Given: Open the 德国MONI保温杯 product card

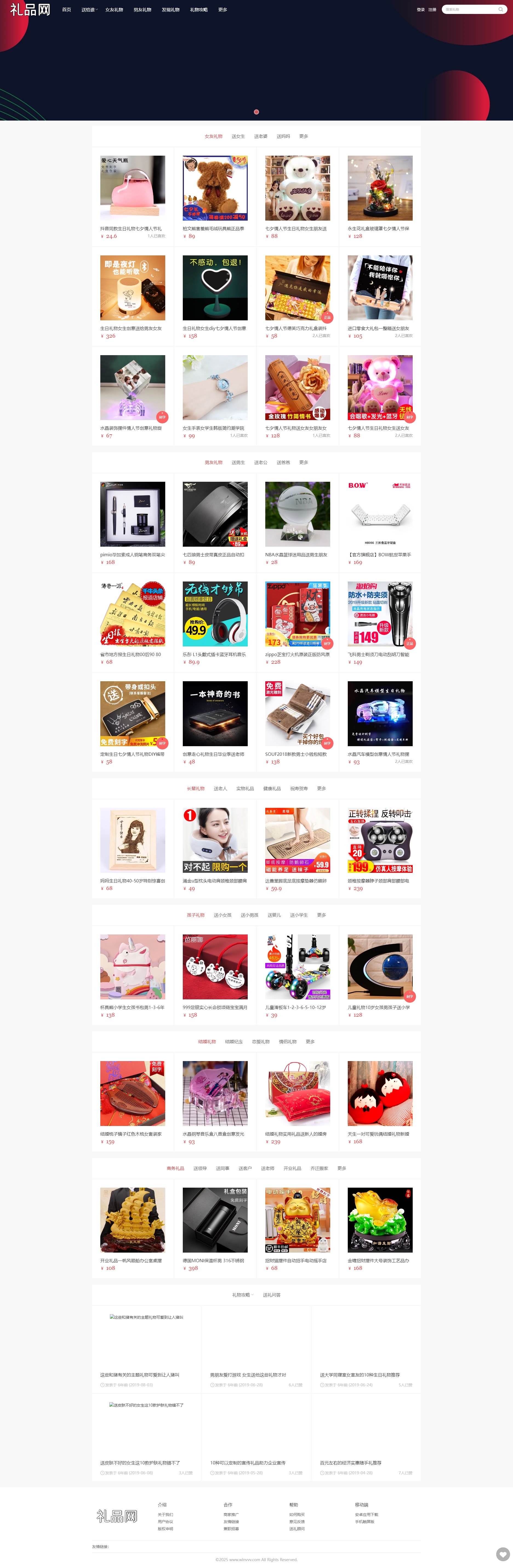Looking at the screenshot, I should [x=215, y=1220].
